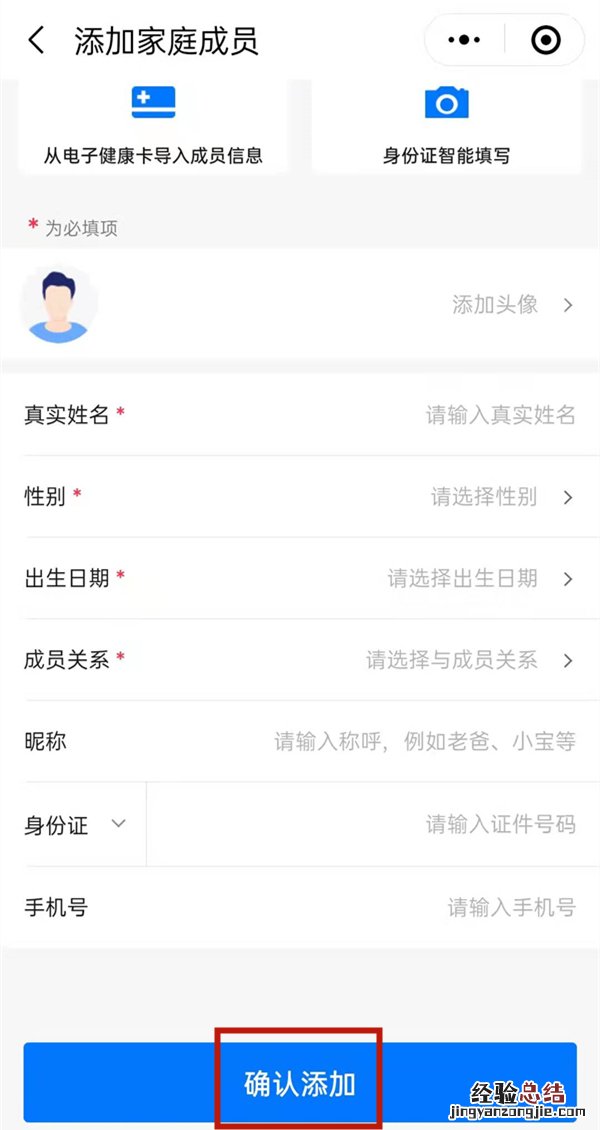Expand the 身份证 document type dropdown

(76, 825)
